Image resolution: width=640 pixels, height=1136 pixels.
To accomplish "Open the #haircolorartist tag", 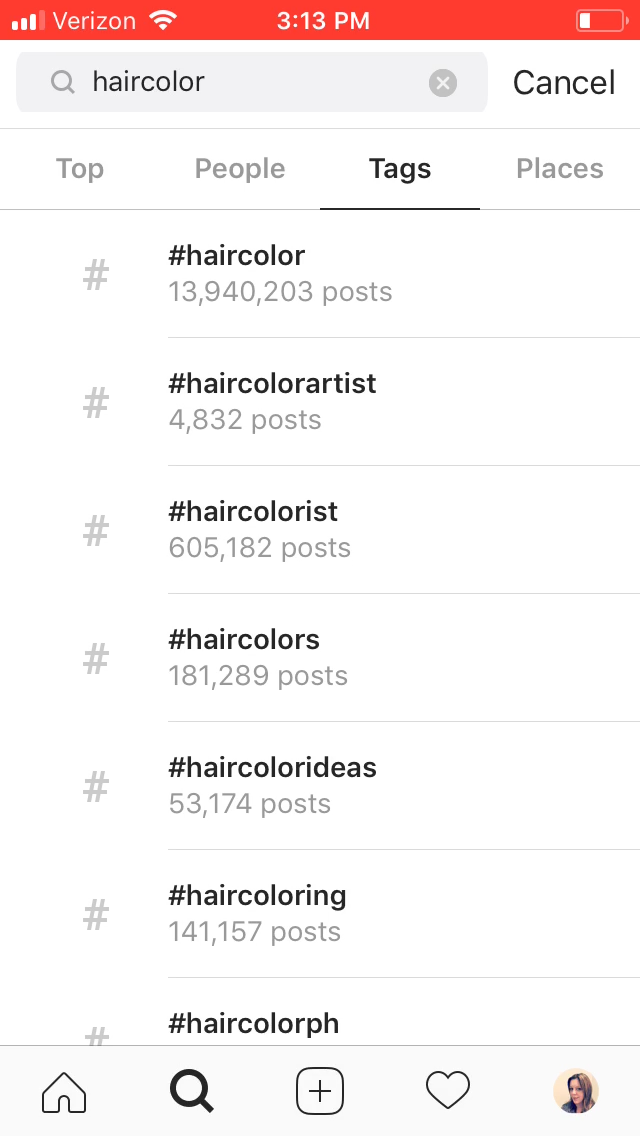I will 272,401.
